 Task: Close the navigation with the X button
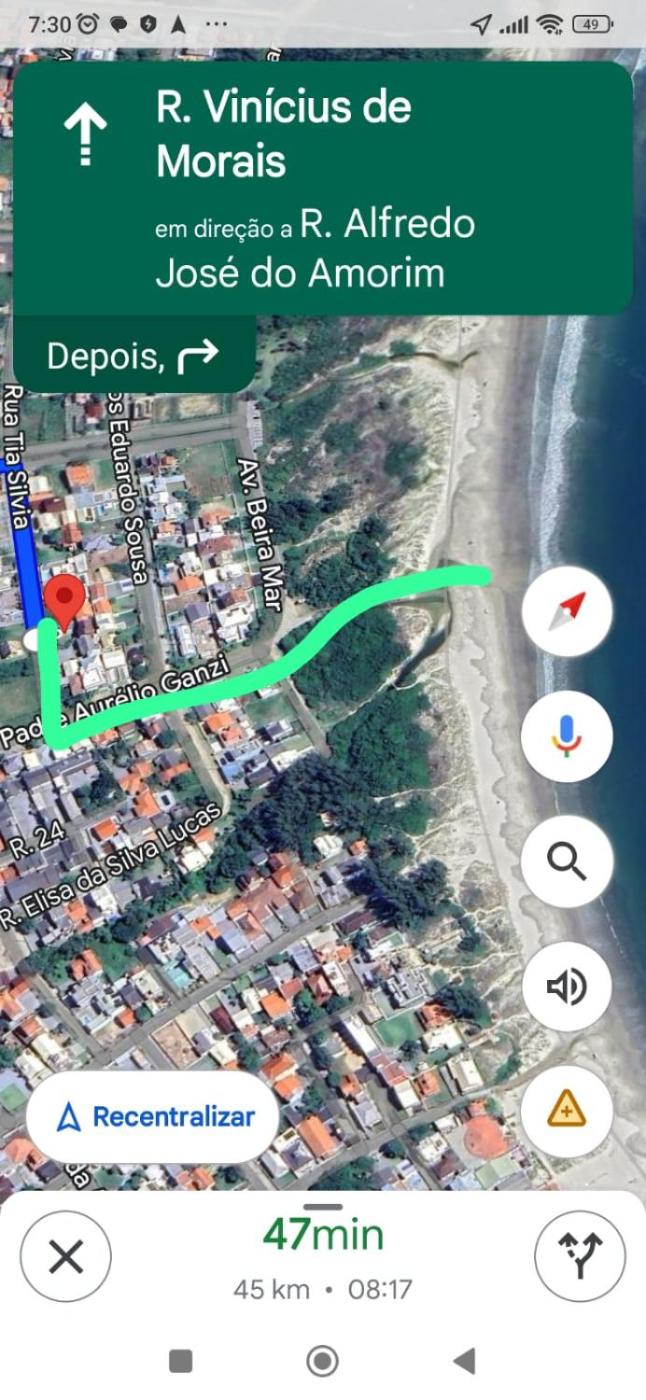(x=66, y=1256)
